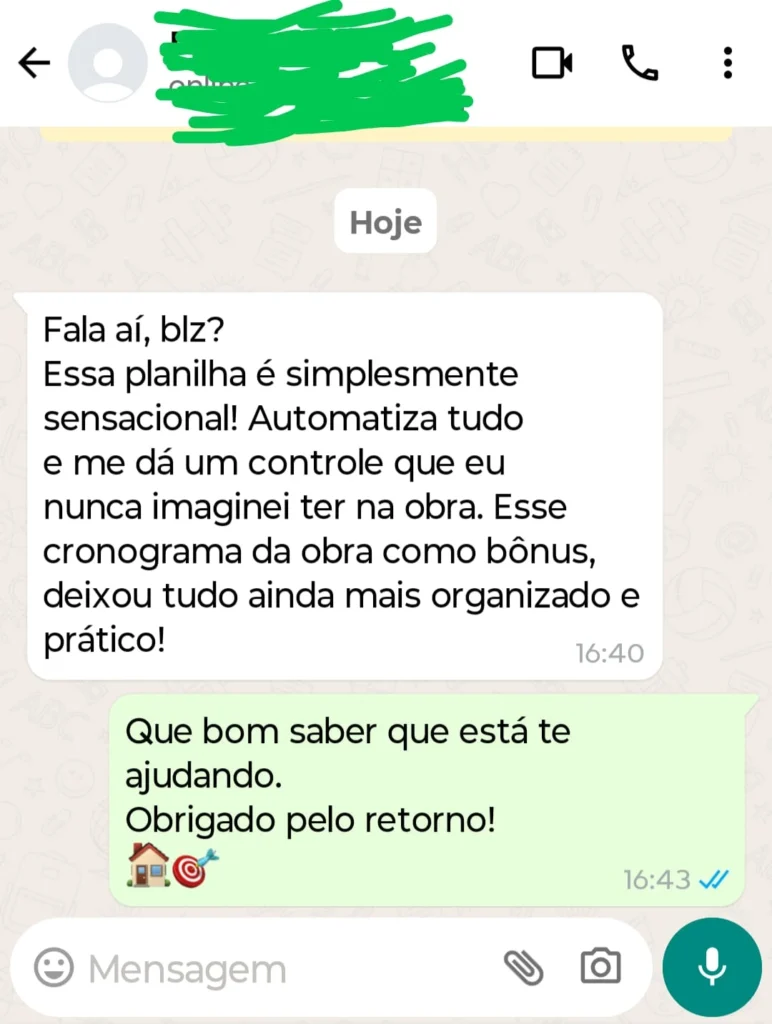
Task: Go back to the chat list
Action: [34, 64]
